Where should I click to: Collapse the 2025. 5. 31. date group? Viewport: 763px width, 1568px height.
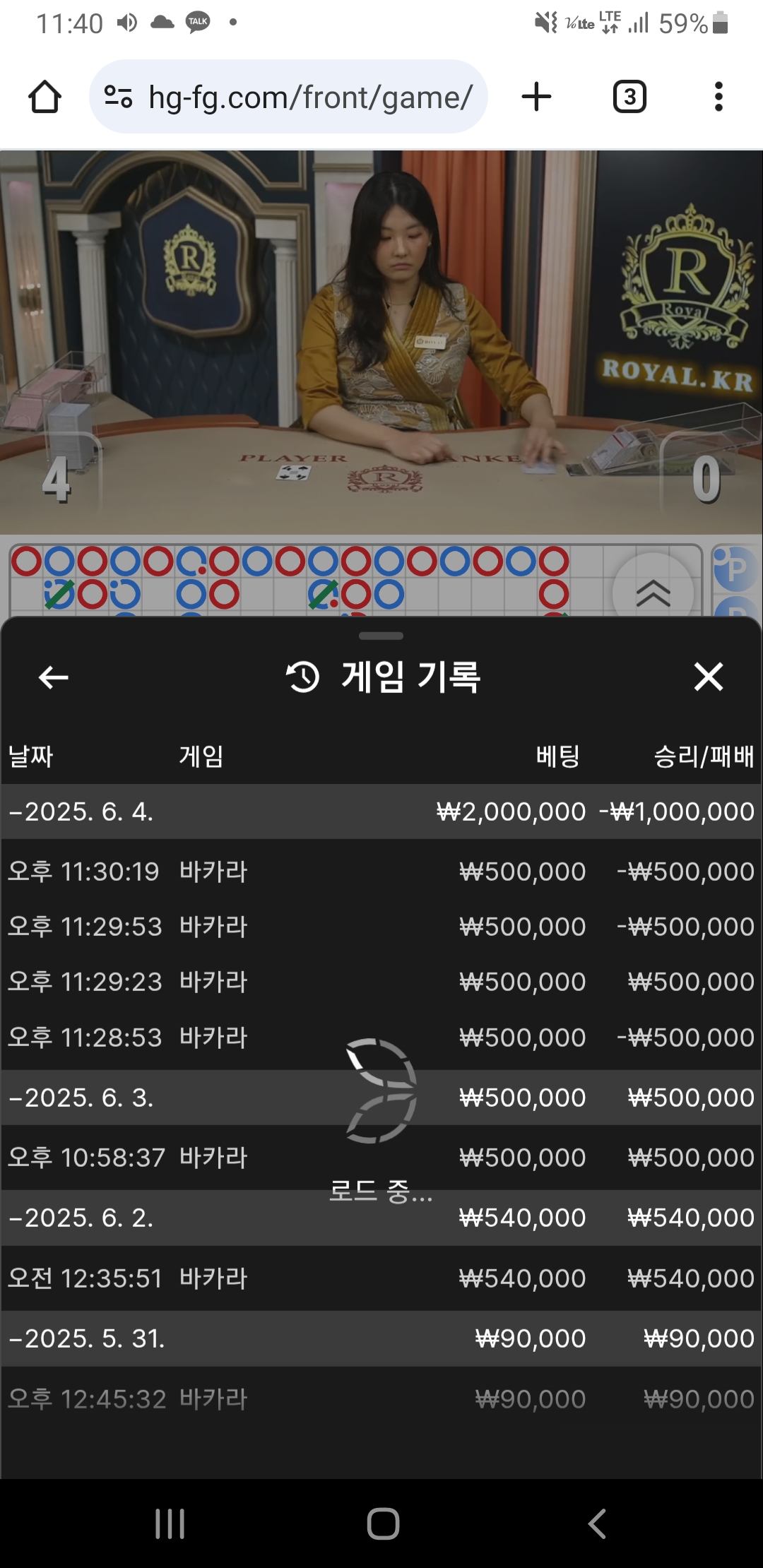point(86,1338)
